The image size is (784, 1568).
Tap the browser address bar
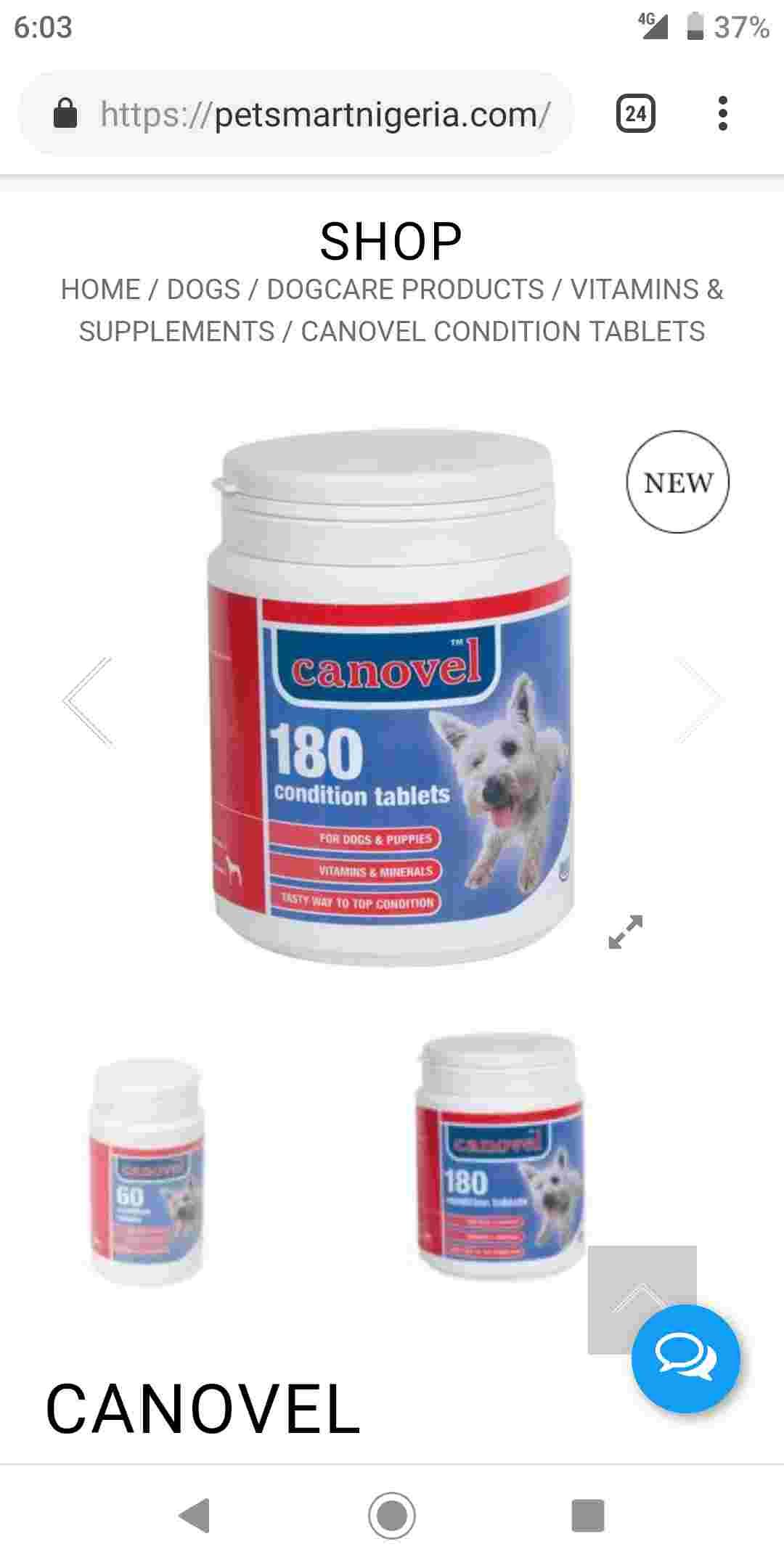pos(323,115)
